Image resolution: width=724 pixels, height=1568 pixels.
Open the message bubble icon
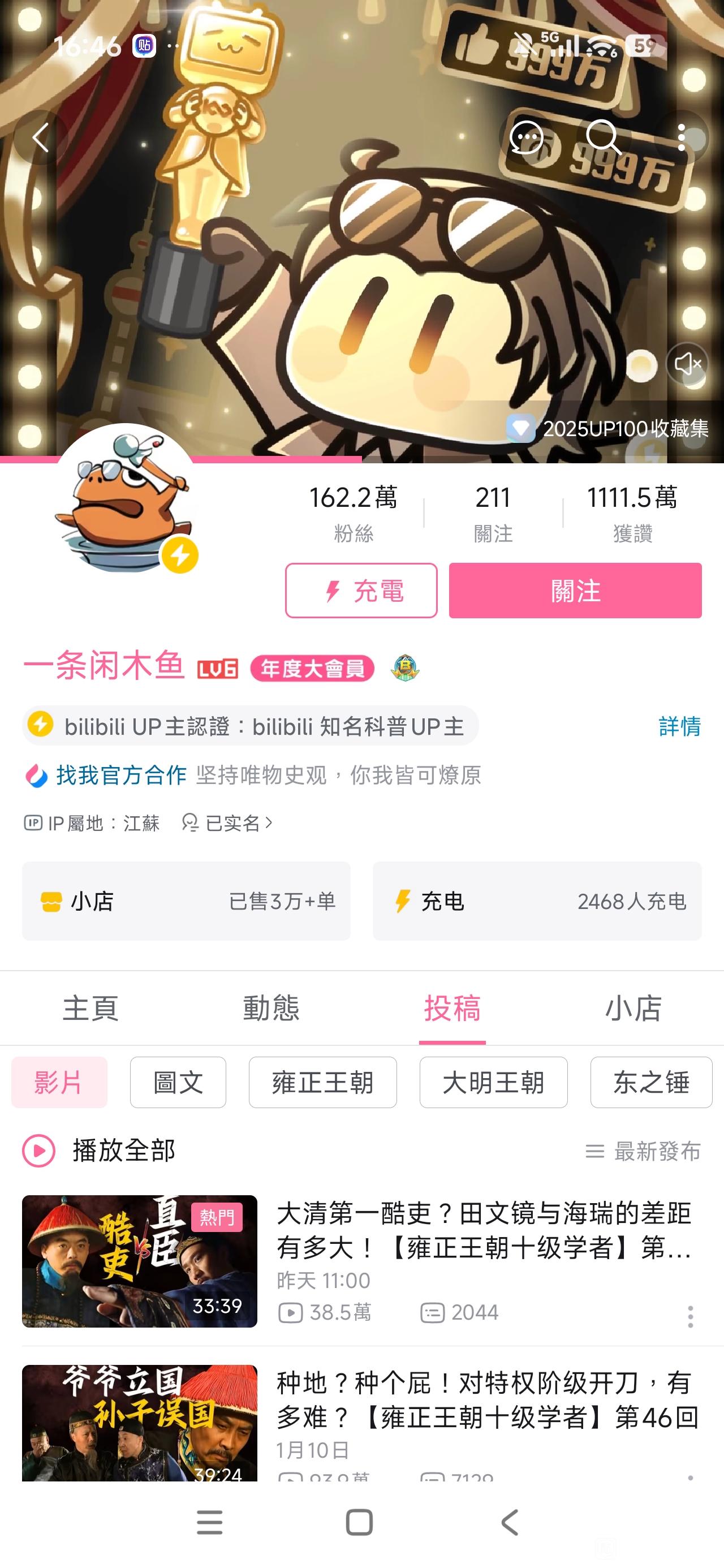(x=526, y=137)
